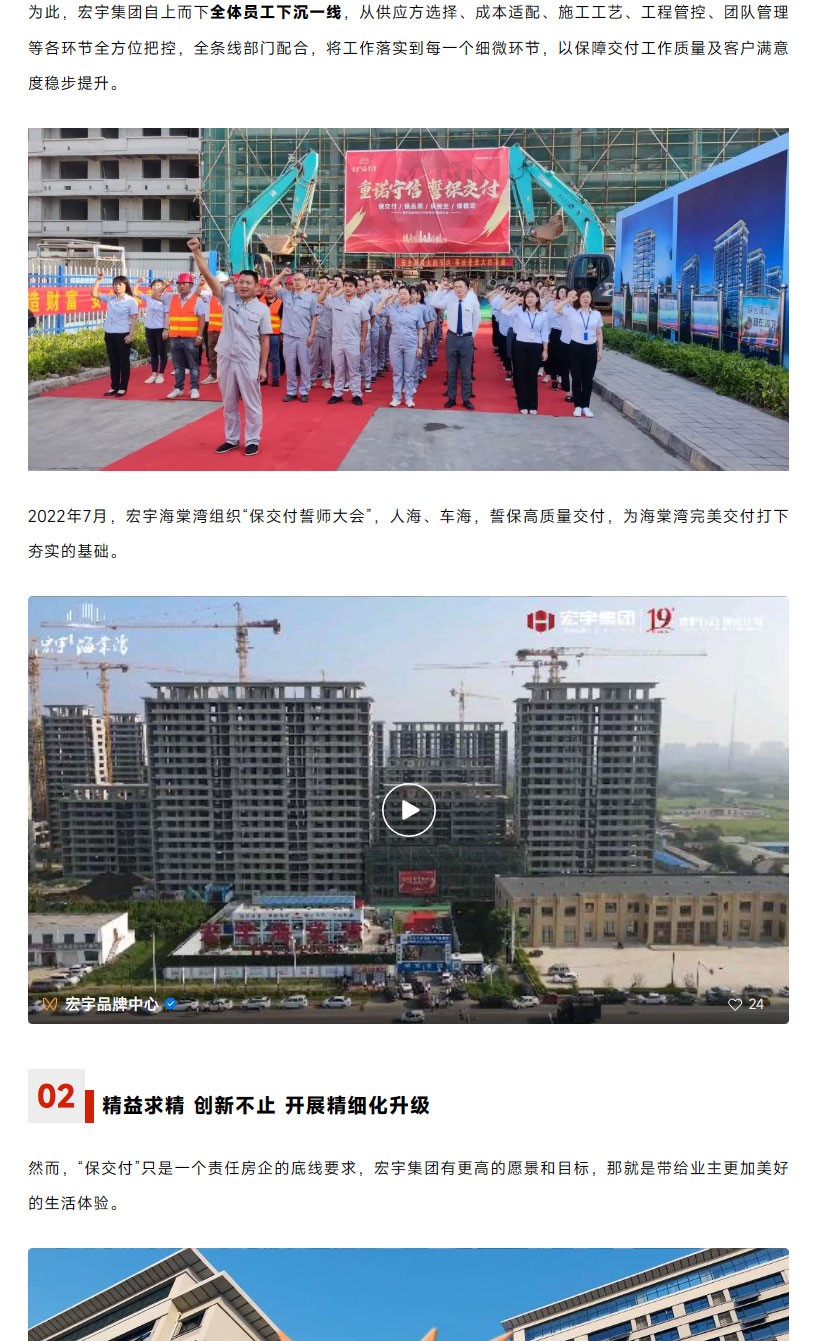Play the Hongyu Haitangwan construction video

(409, 809)
